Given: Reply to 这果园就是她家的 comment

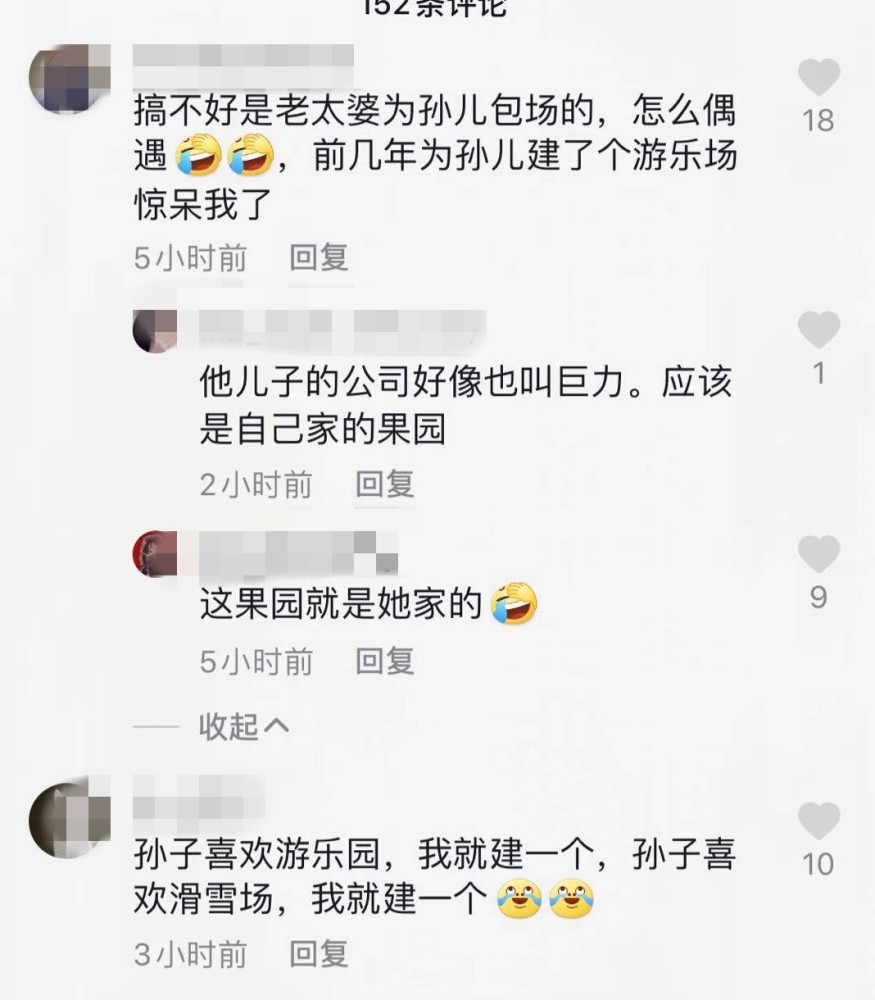Looking at the screenshot, I should 385,661.
